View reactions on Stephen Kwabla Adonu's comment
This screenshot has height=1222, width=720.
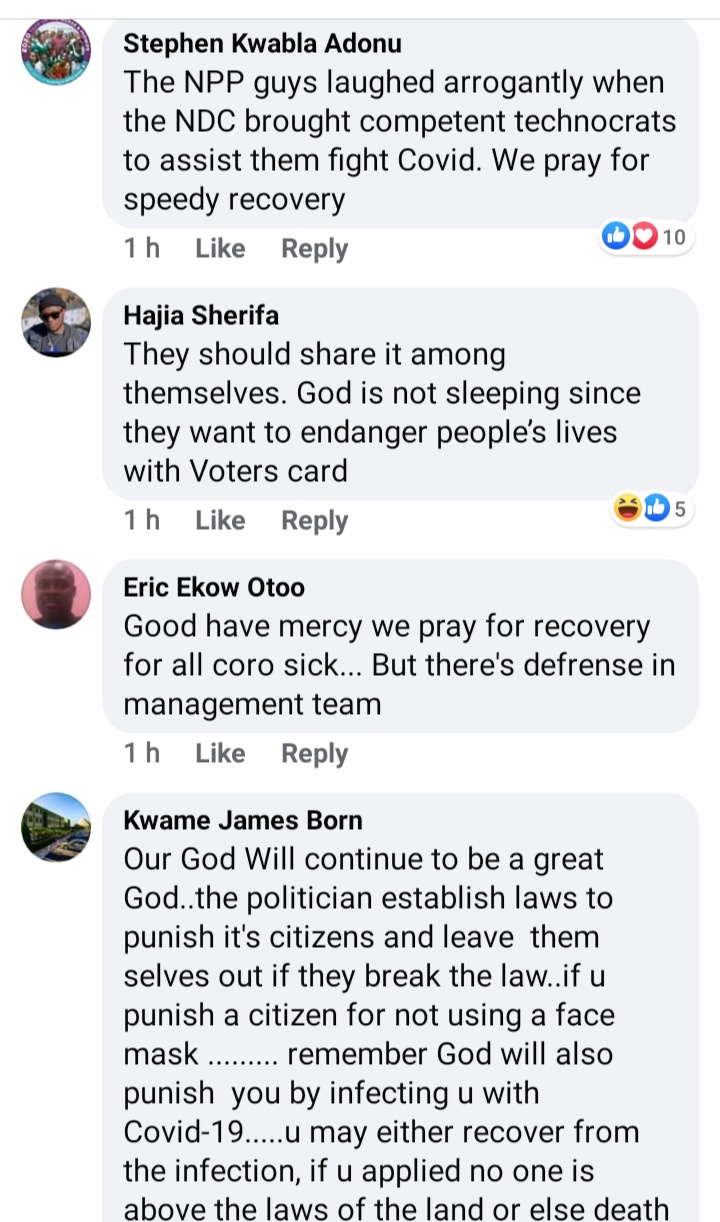646,237
